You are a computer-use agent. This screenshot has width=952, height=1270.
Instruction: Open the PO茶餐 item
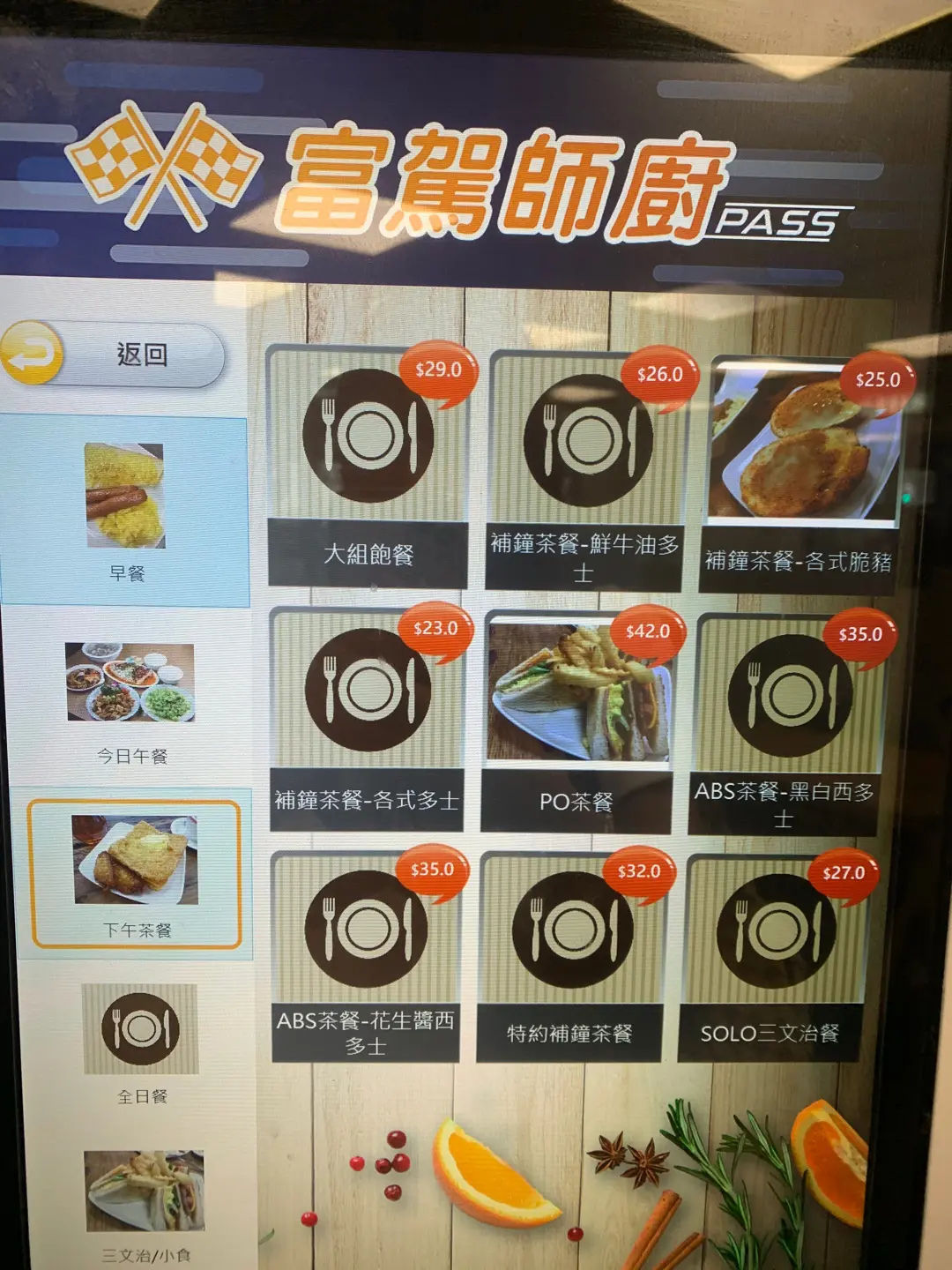[578, 720]
